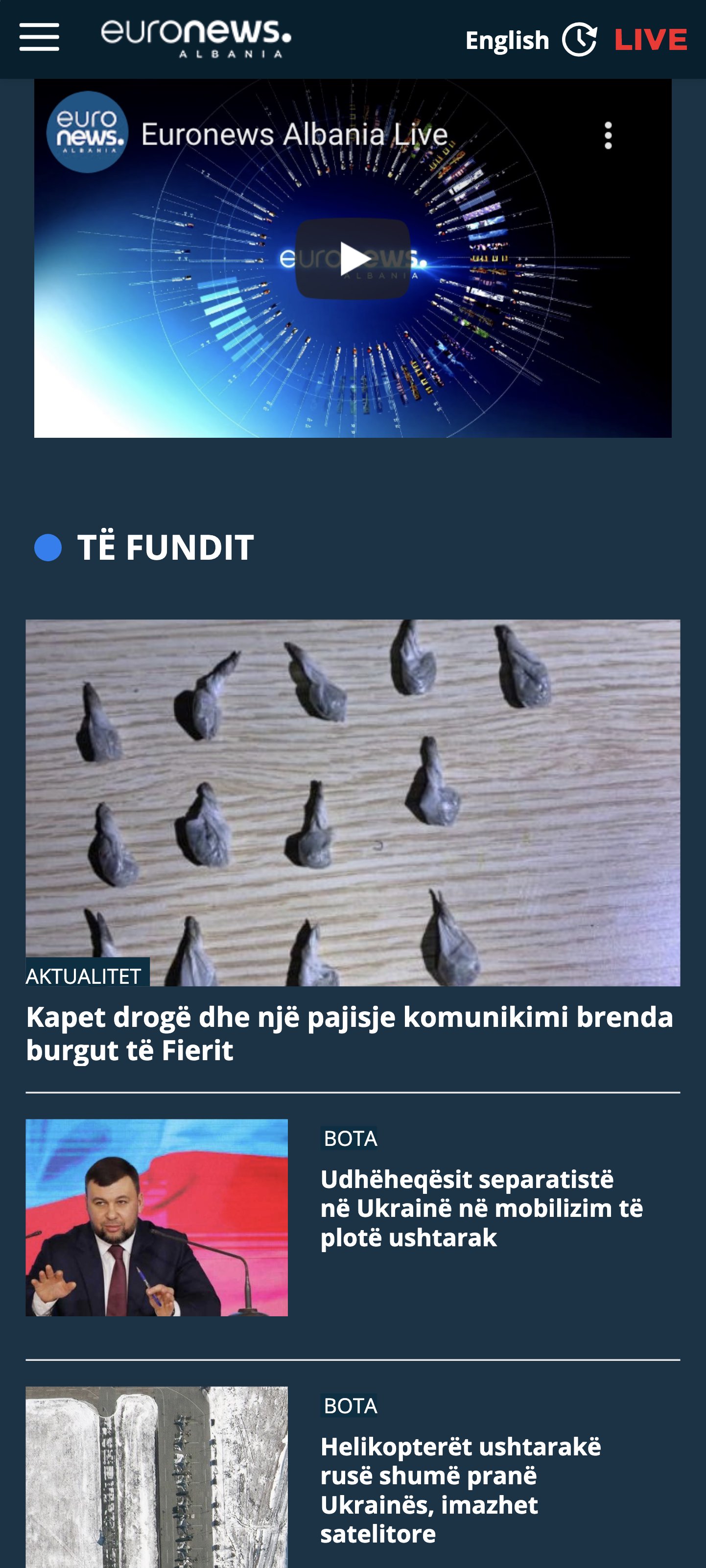The height and width of the screenshot is (1568, 706).
Task: Open the LIVE broadcast link
Action: click(651, 40)
